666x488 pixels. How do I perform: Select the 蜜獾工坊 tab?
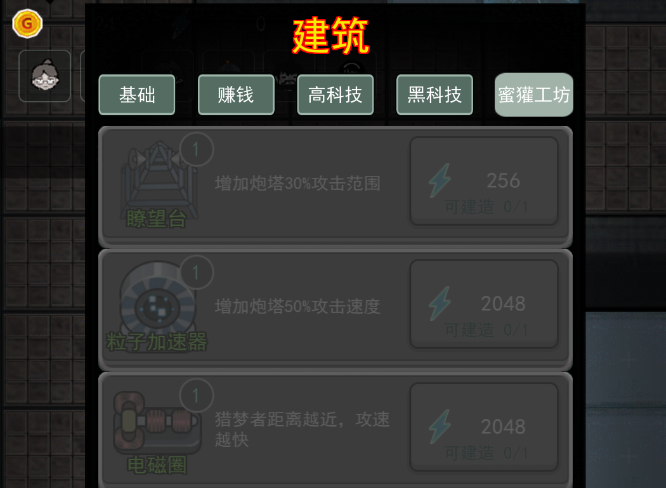(x=534, y=95)
